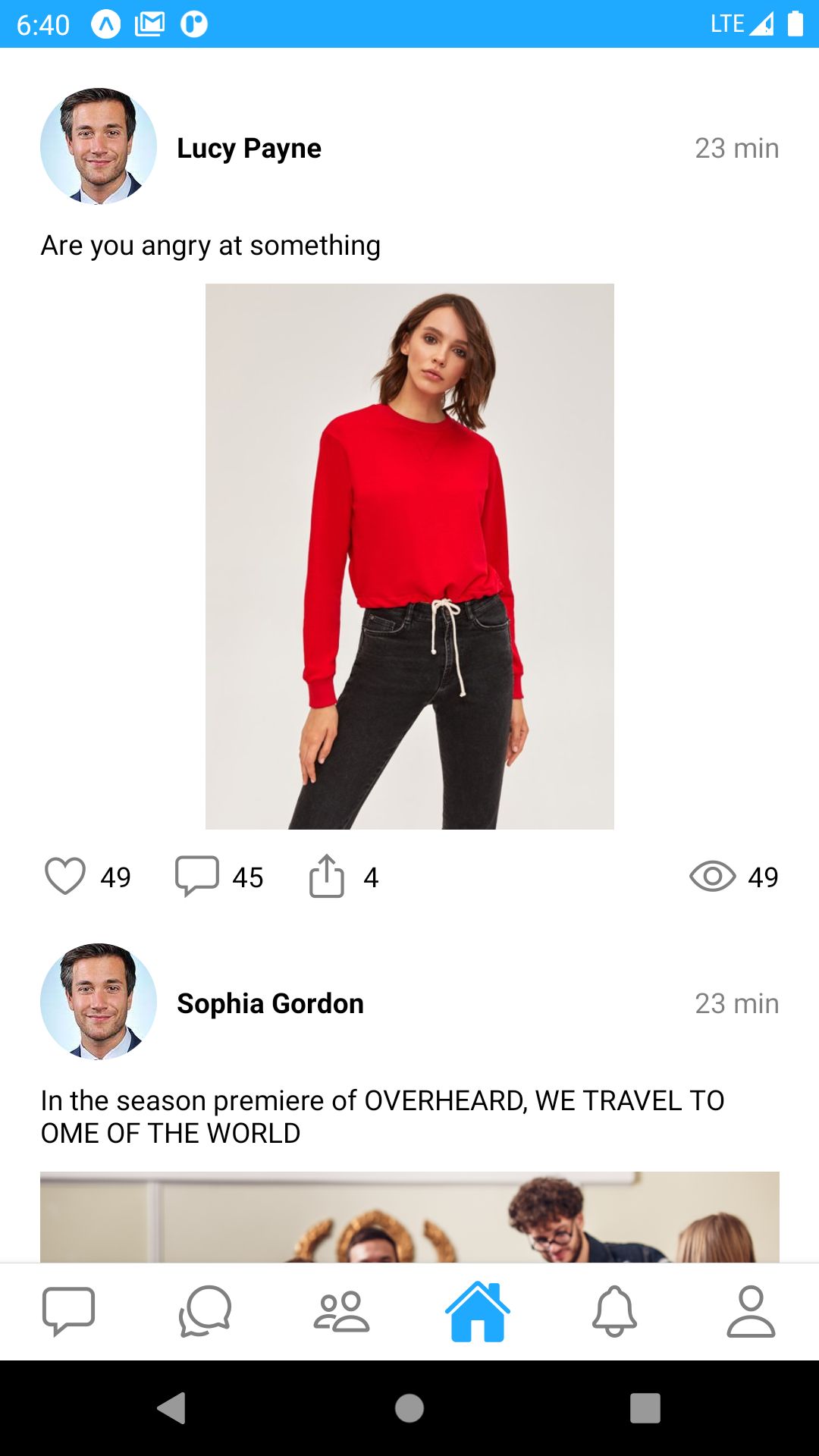This screenshot has height=1456, width=819.
Task: Open Lucy Payne's profile picture
Action: tap(99, 147)
